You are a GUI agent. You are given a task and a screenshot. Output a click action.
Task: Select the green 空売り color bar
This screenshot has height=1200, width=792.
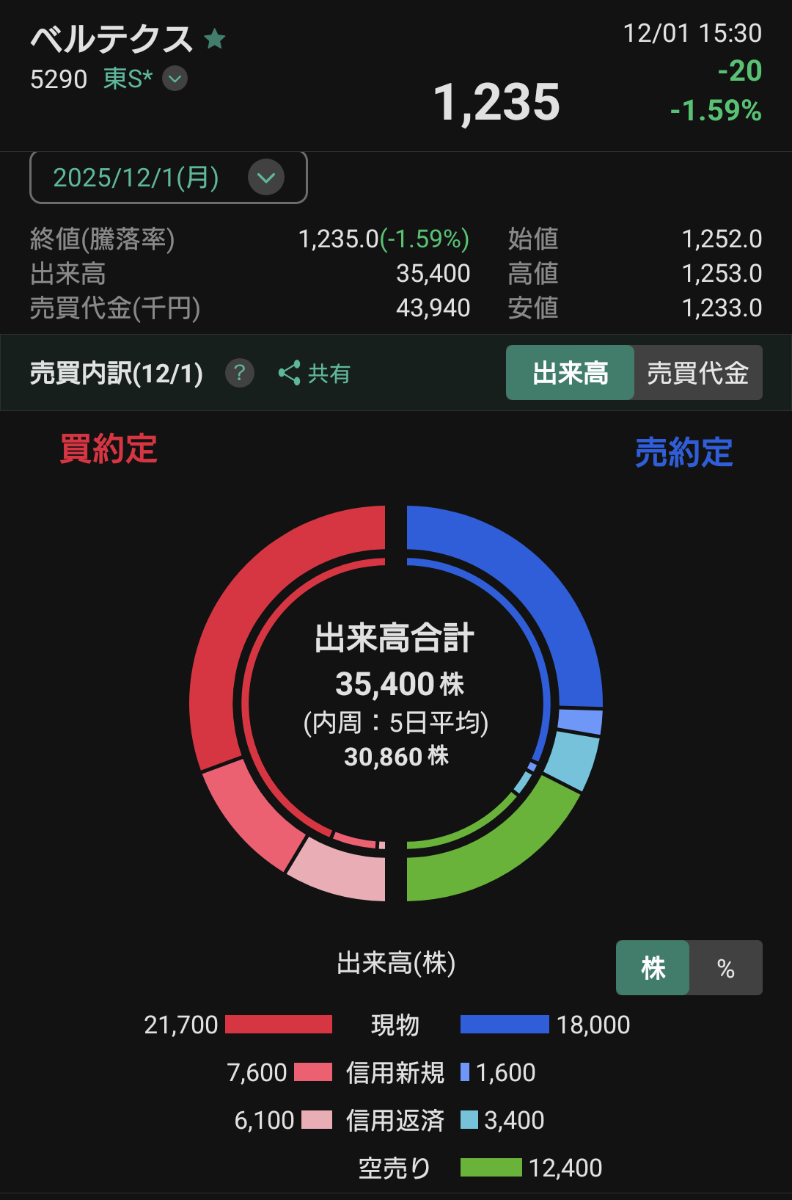pos(490,1168)
